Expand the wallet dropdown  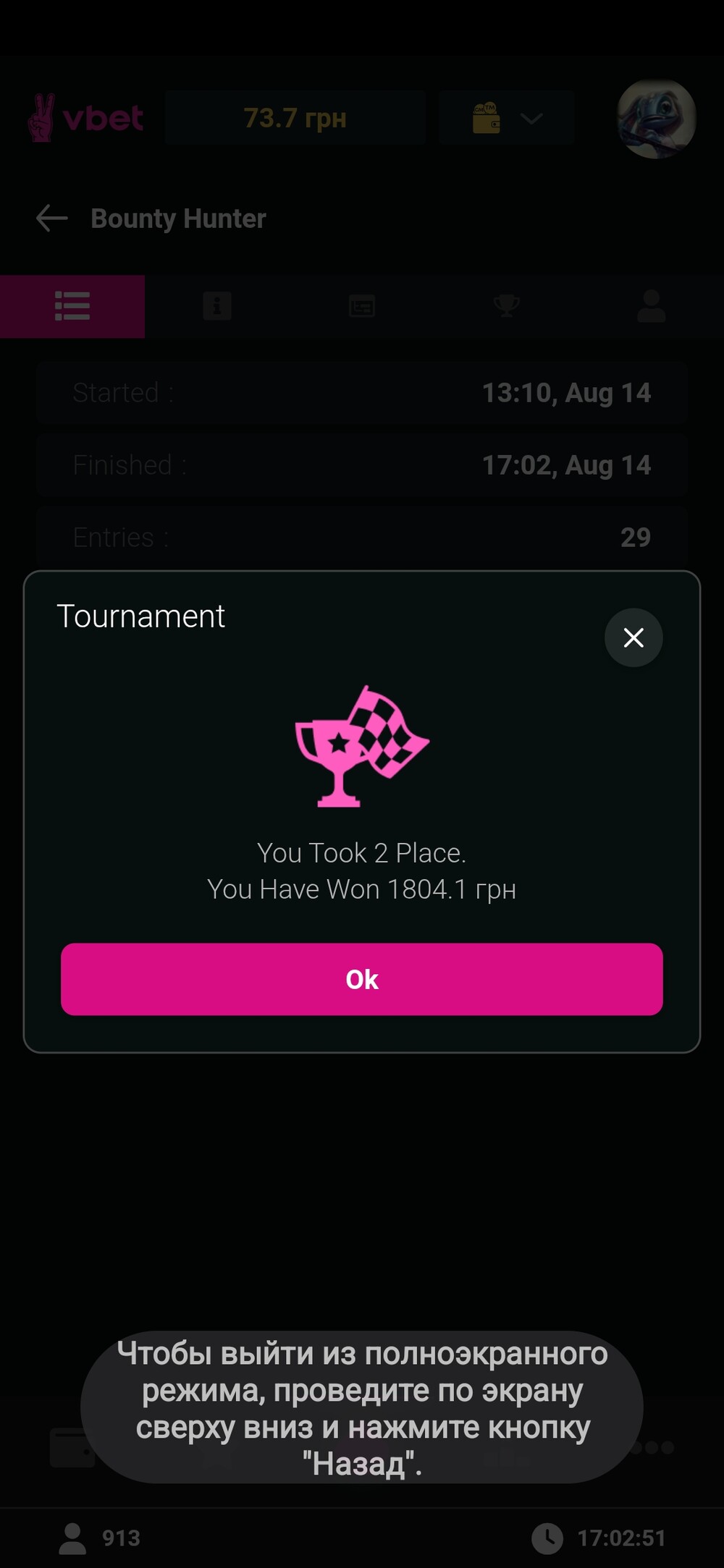click(507, 118)
